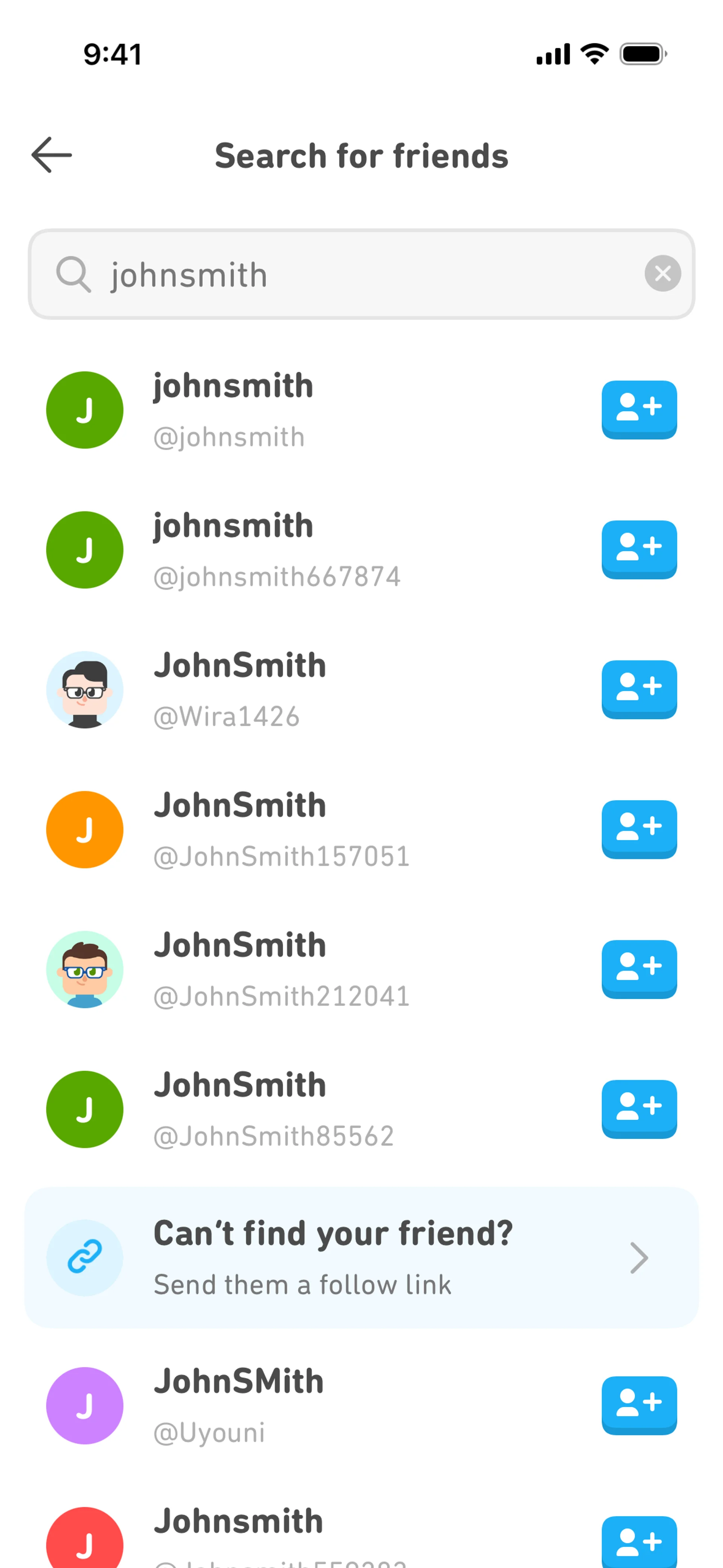Image resolution: width=723 pixels, height=1568 pixels.
Task: Focus the friend search field
Action: click(x=365, y=275)
